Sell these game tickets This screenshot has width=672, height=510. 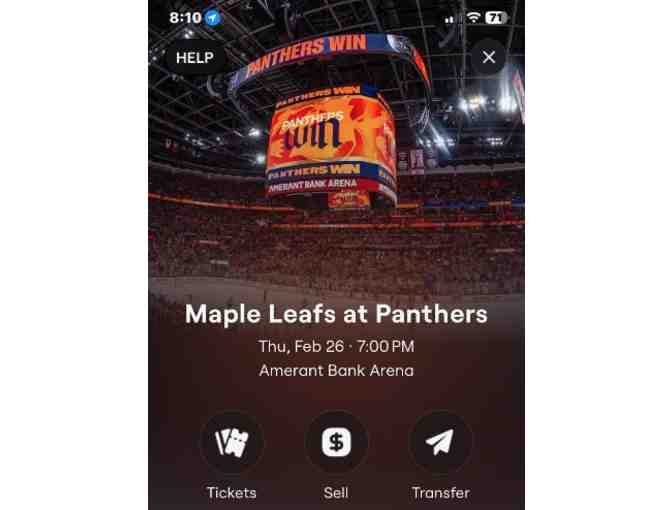click(x=336, y=442)
